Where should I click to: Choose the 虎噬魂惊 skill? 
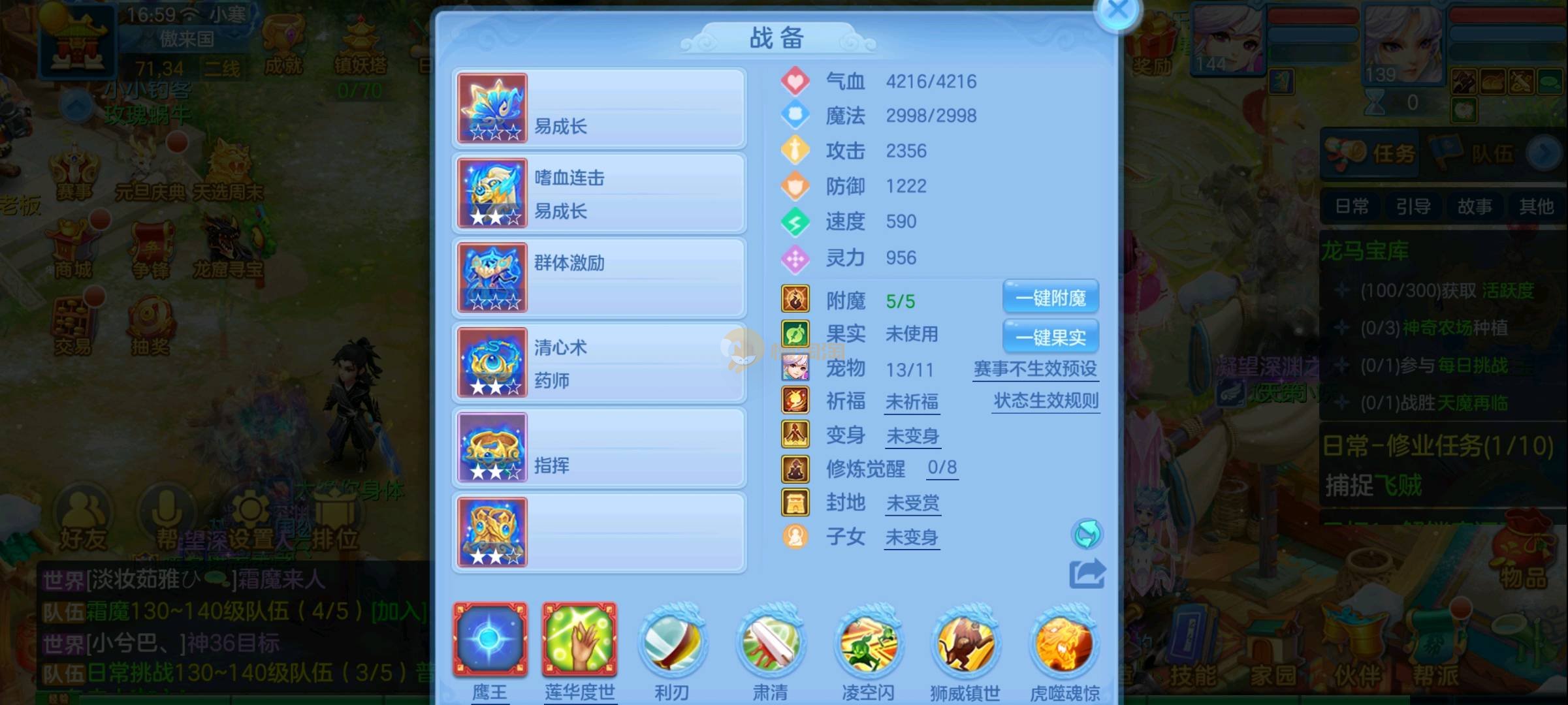click(x=1064, y=642)
